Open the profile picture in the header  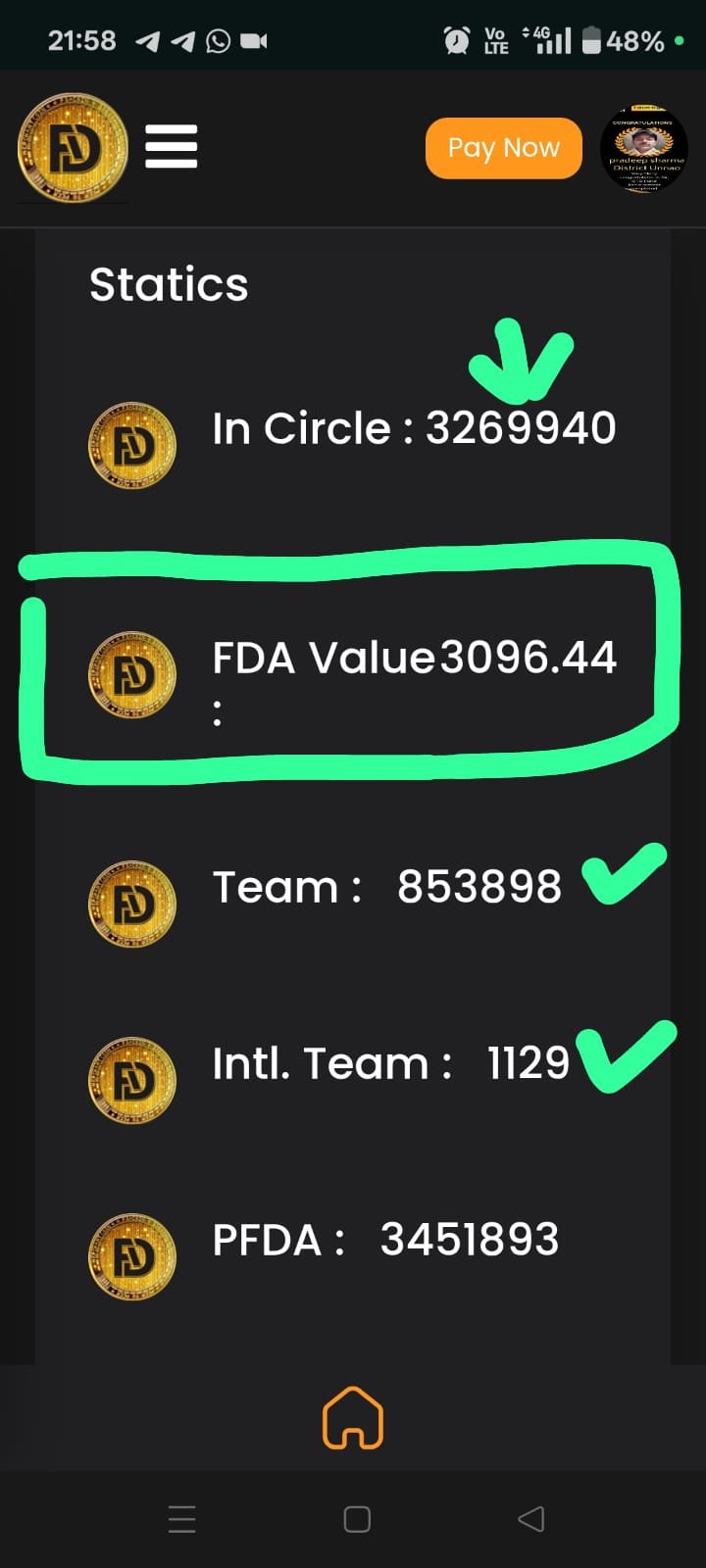tap(643, 149)
